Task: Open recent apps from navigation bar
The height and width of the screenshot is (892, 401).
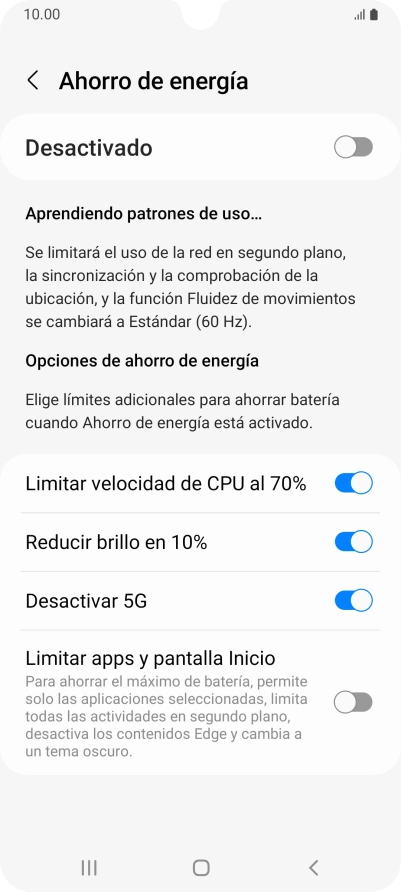Action: (89, 867)
